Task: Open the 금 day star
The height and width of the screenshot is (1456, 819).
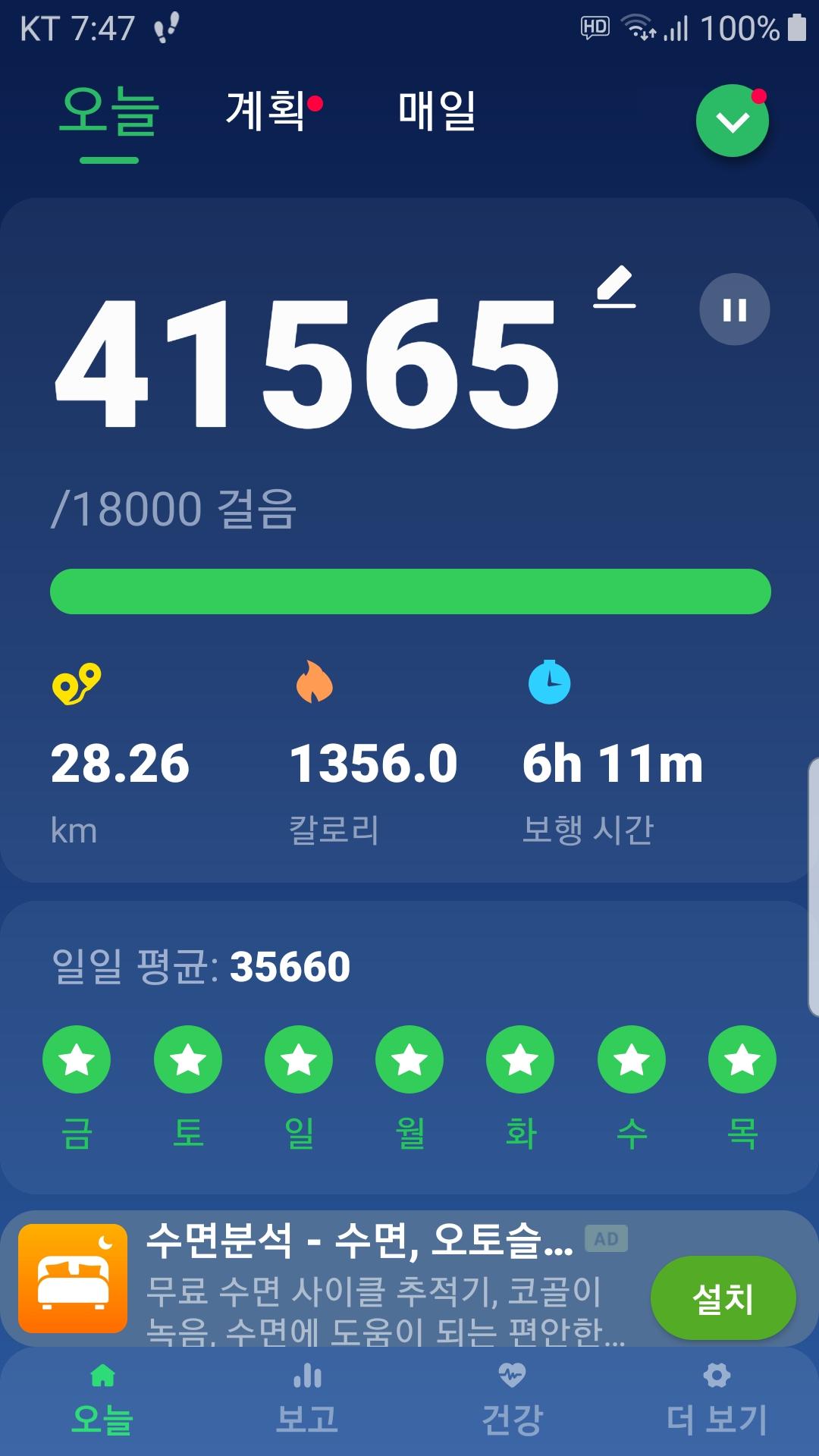Action: 77,1059
